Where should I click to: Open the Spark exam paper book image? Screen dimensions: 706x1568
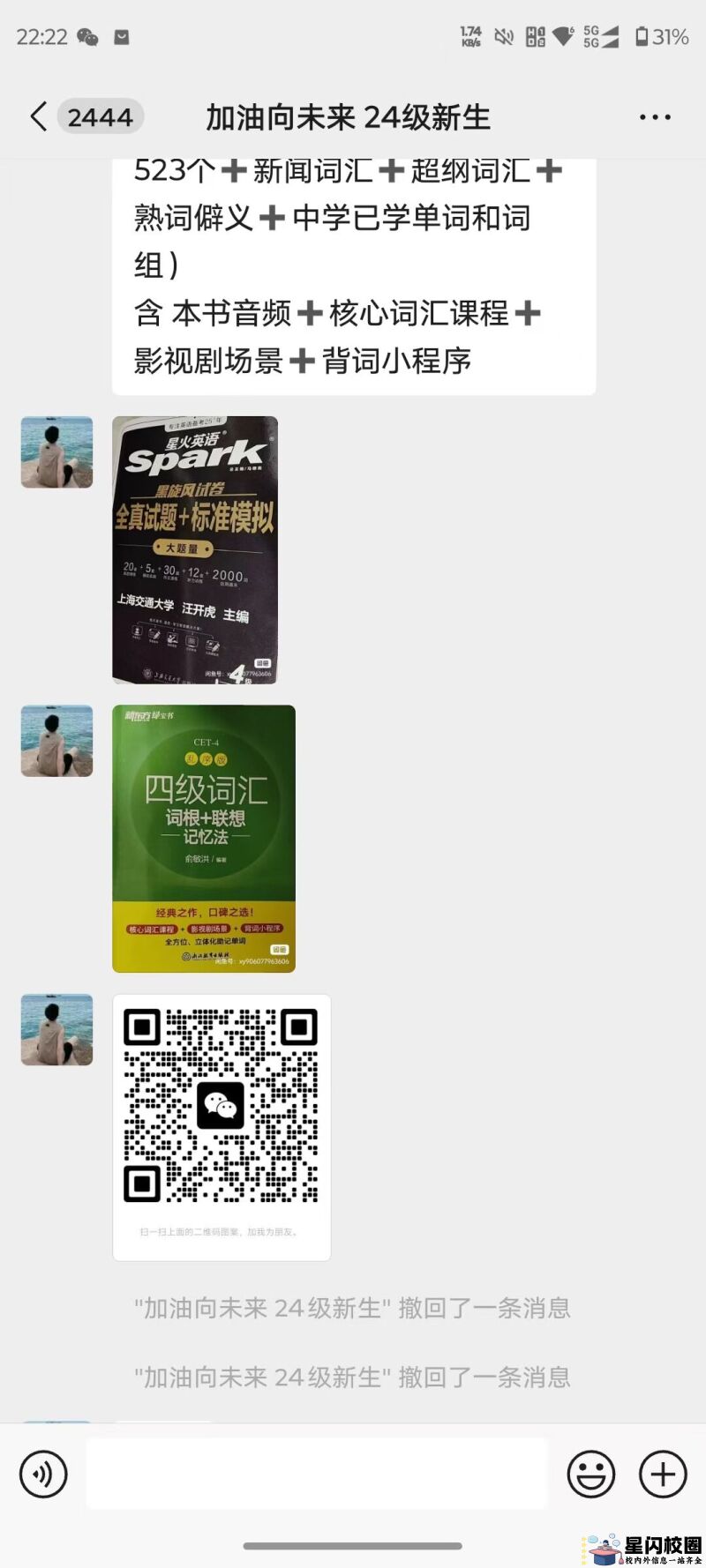pos(195,550)
